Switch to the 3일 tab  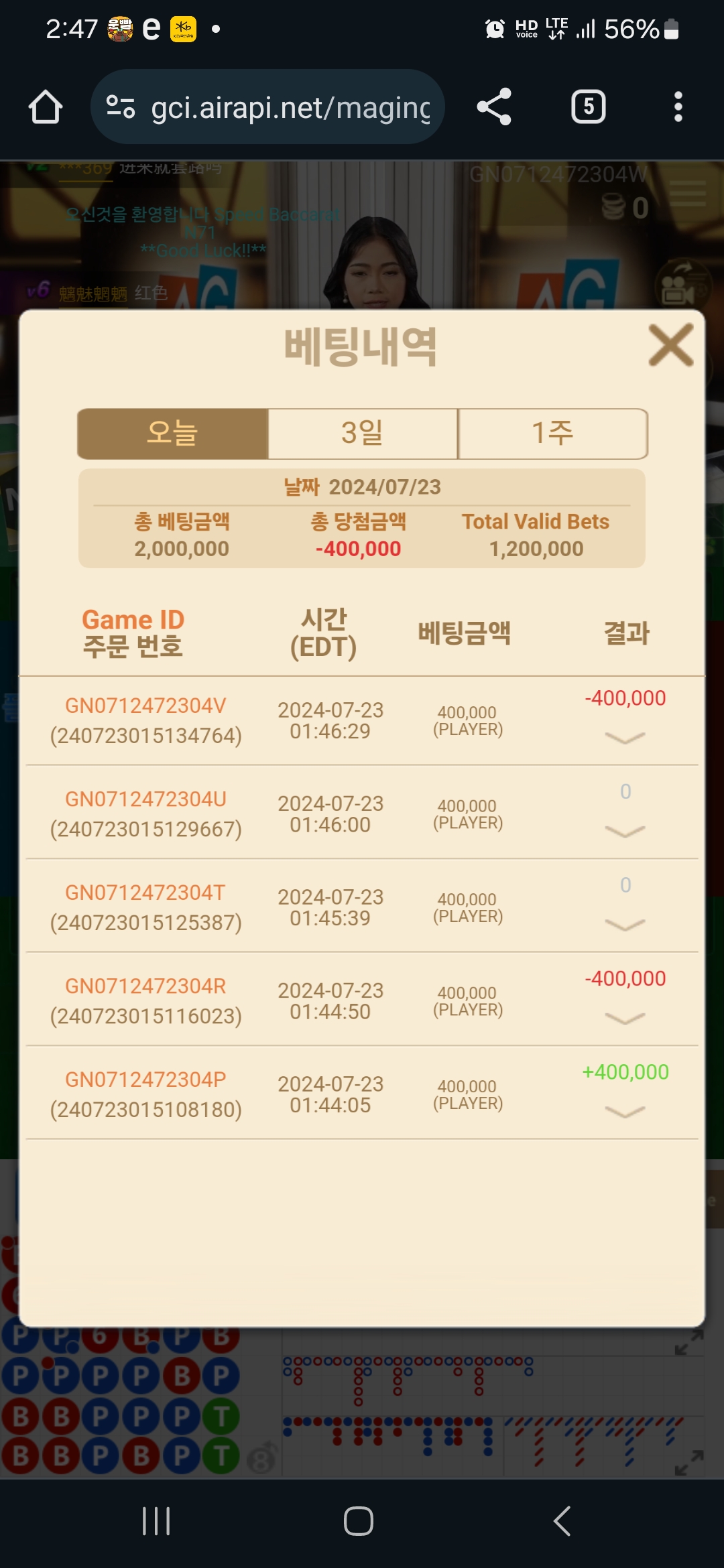[363, 434]
